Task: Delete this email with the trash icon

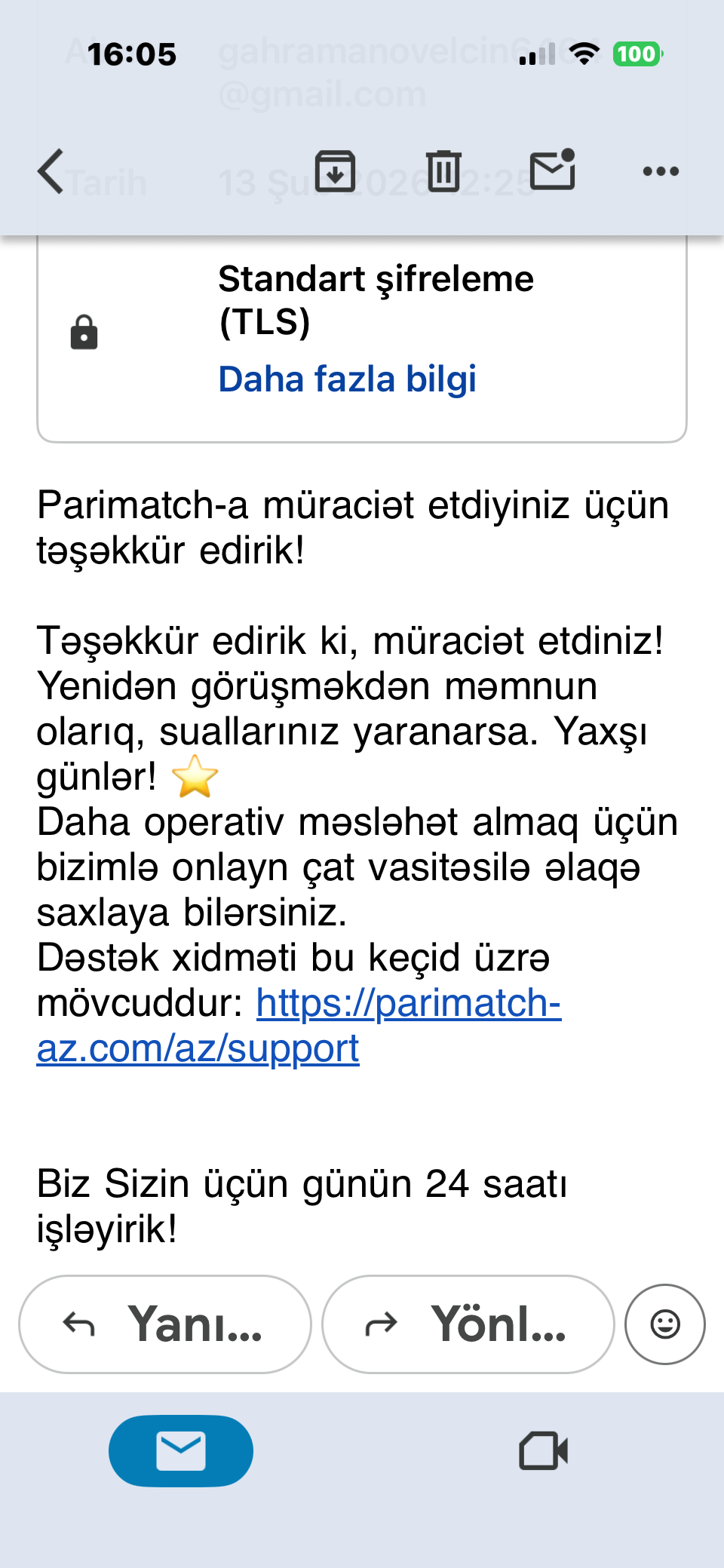Action: (x=443, y=171)
